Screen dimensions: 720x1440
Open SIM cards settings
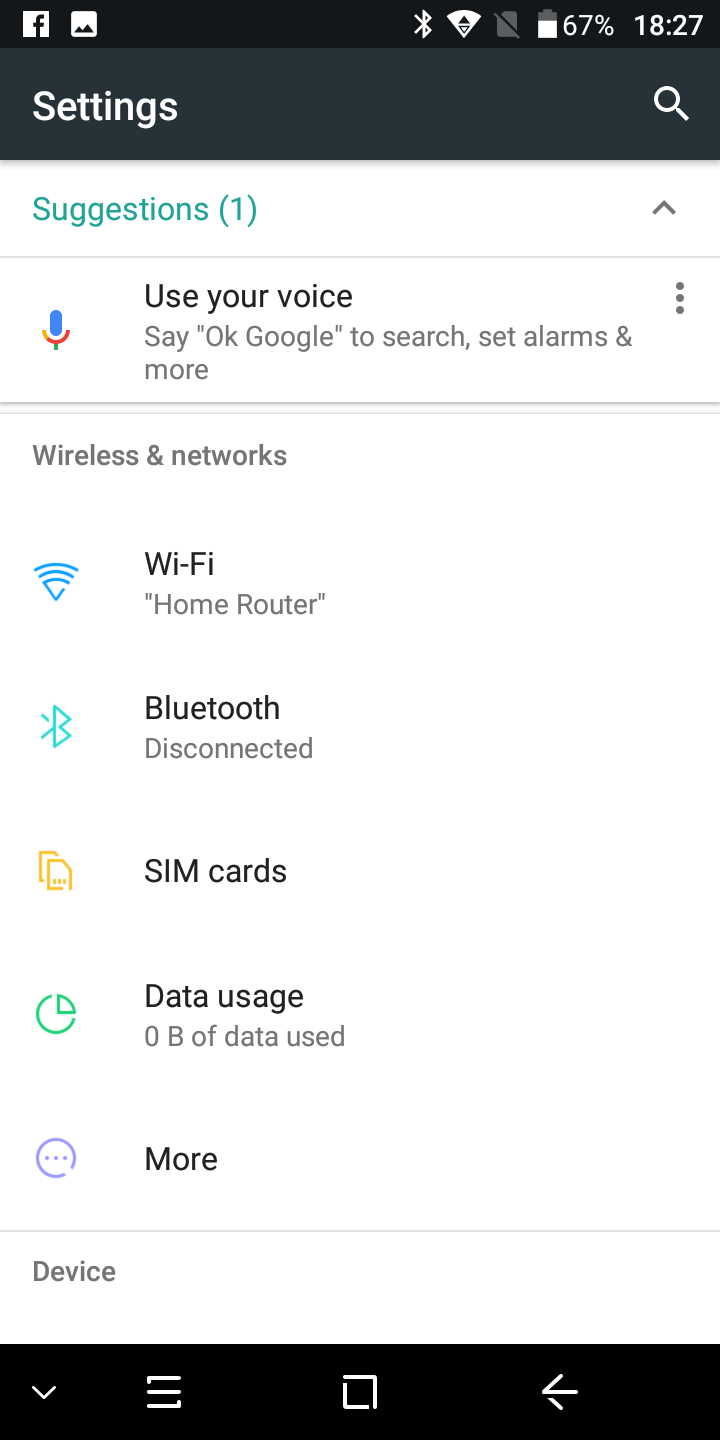360,871
